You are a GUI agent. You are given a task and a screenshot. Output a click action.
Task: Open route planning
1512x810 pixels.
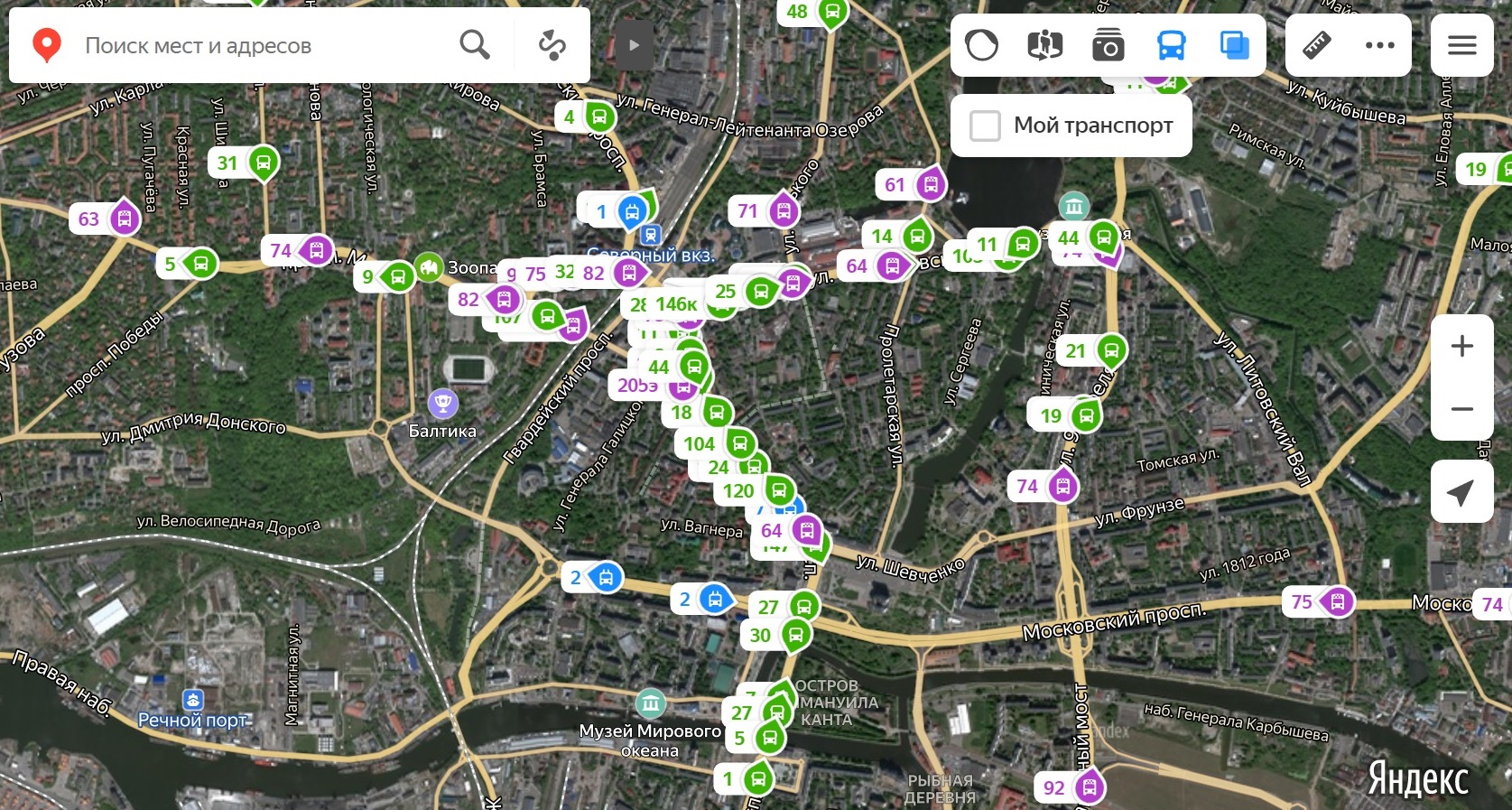(x=552, y=45)
